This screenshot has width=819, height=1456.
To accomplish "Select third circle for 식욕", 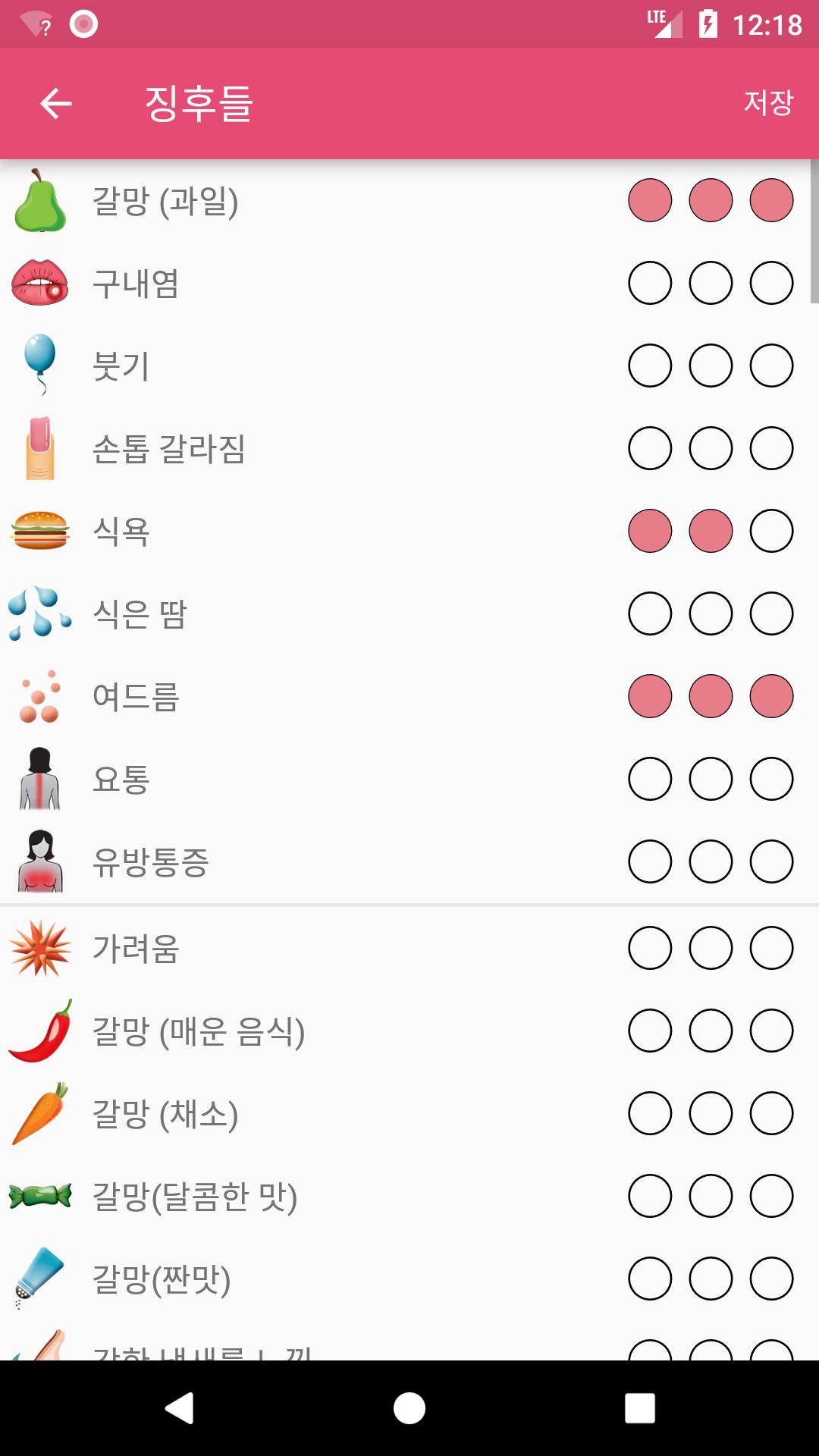I will (x=771, y=531).
